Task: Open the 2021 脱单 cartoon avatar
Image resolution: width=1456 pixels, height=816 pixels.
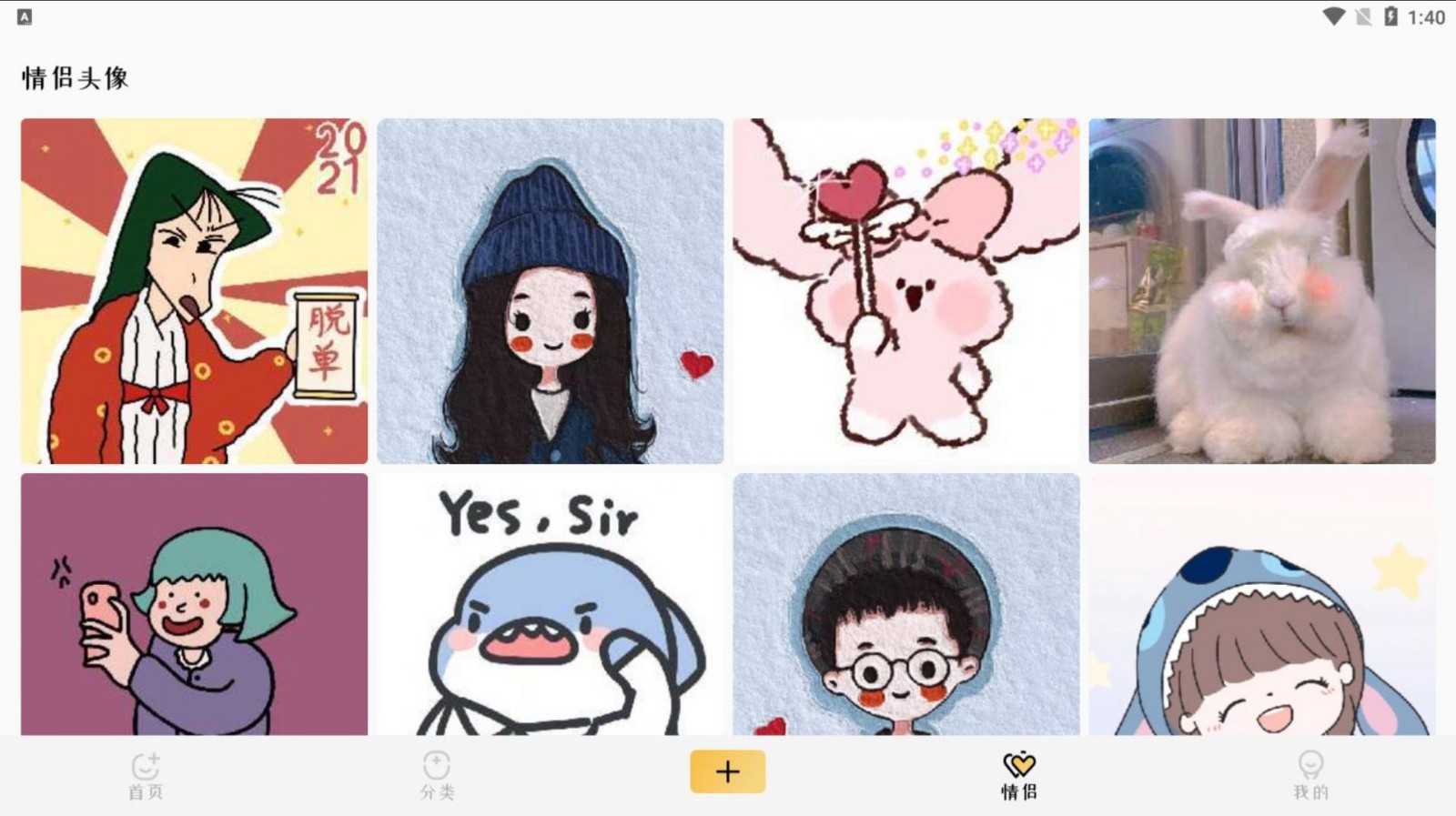Action: [x=194, y=291]
